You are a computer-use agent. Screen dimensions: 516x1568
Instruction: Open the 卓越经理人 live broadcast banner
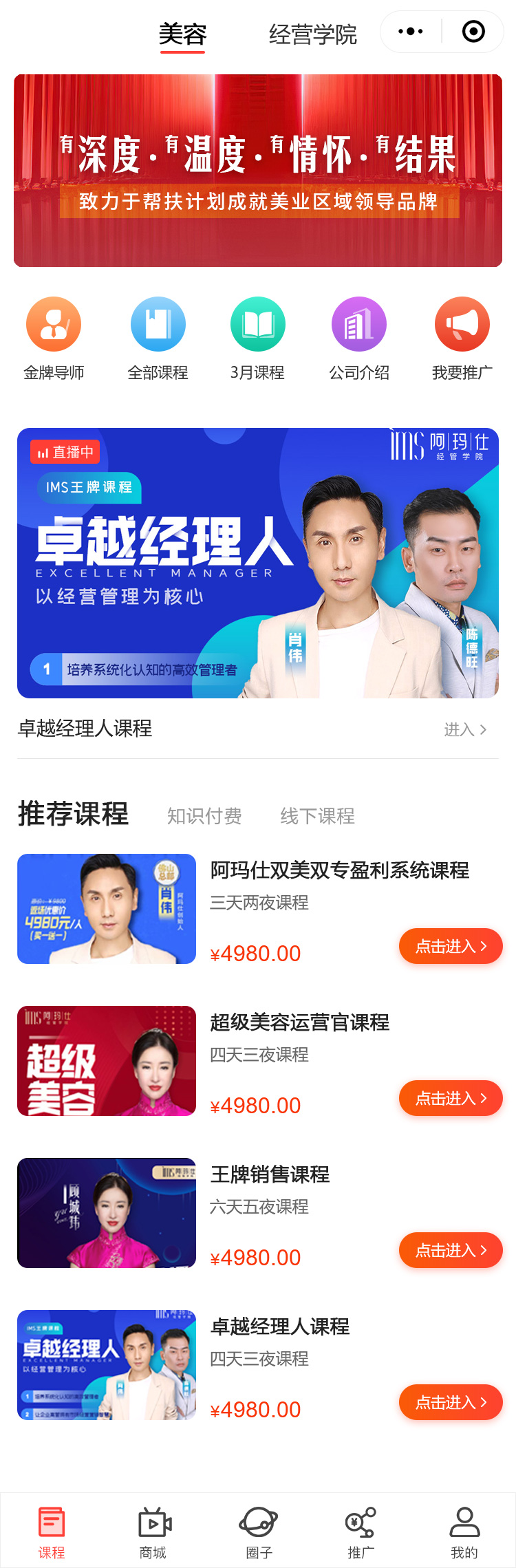tap(257, 563)
